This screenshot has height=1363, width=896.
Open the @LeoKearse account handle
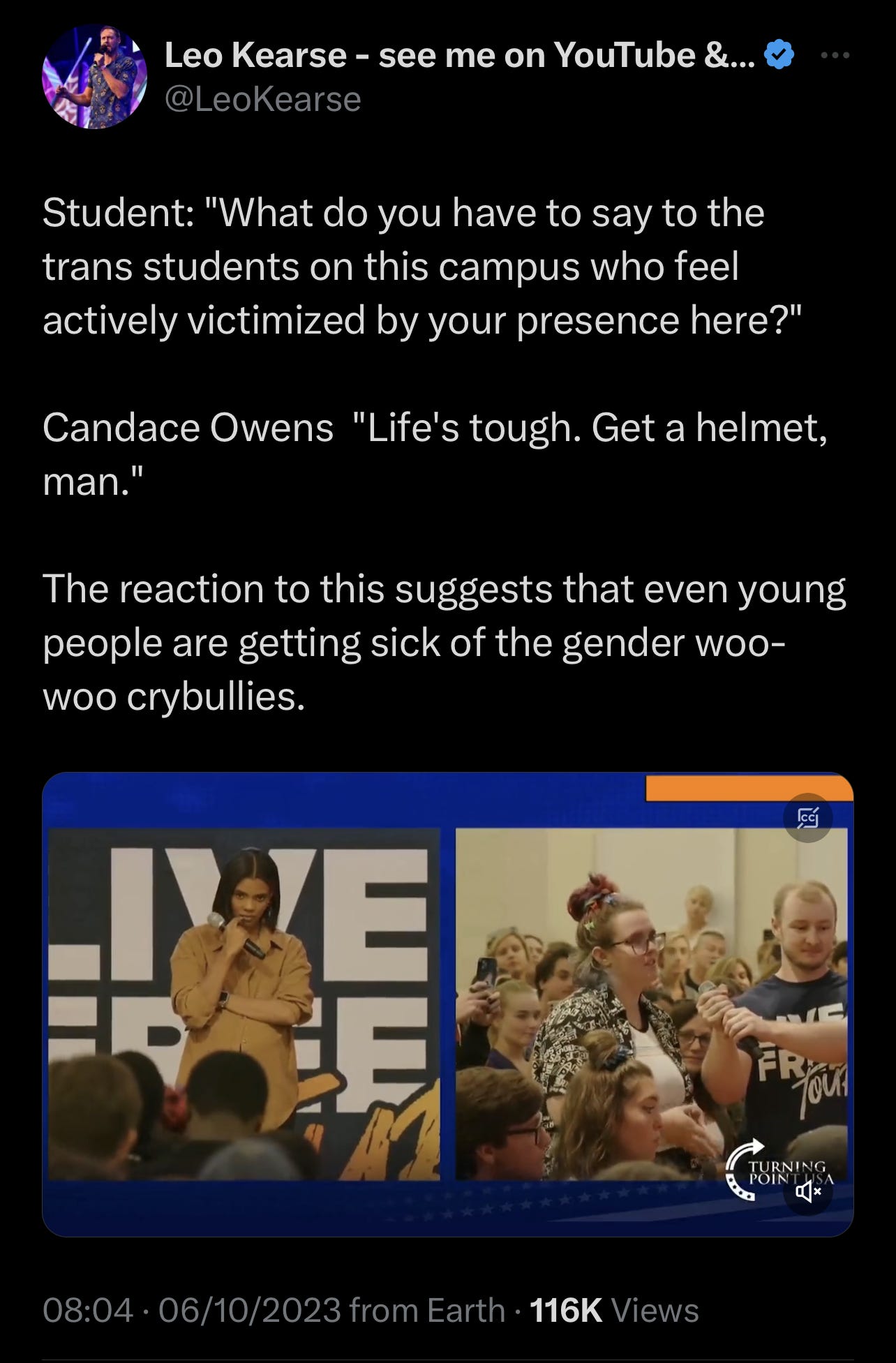tap(262, 100)
